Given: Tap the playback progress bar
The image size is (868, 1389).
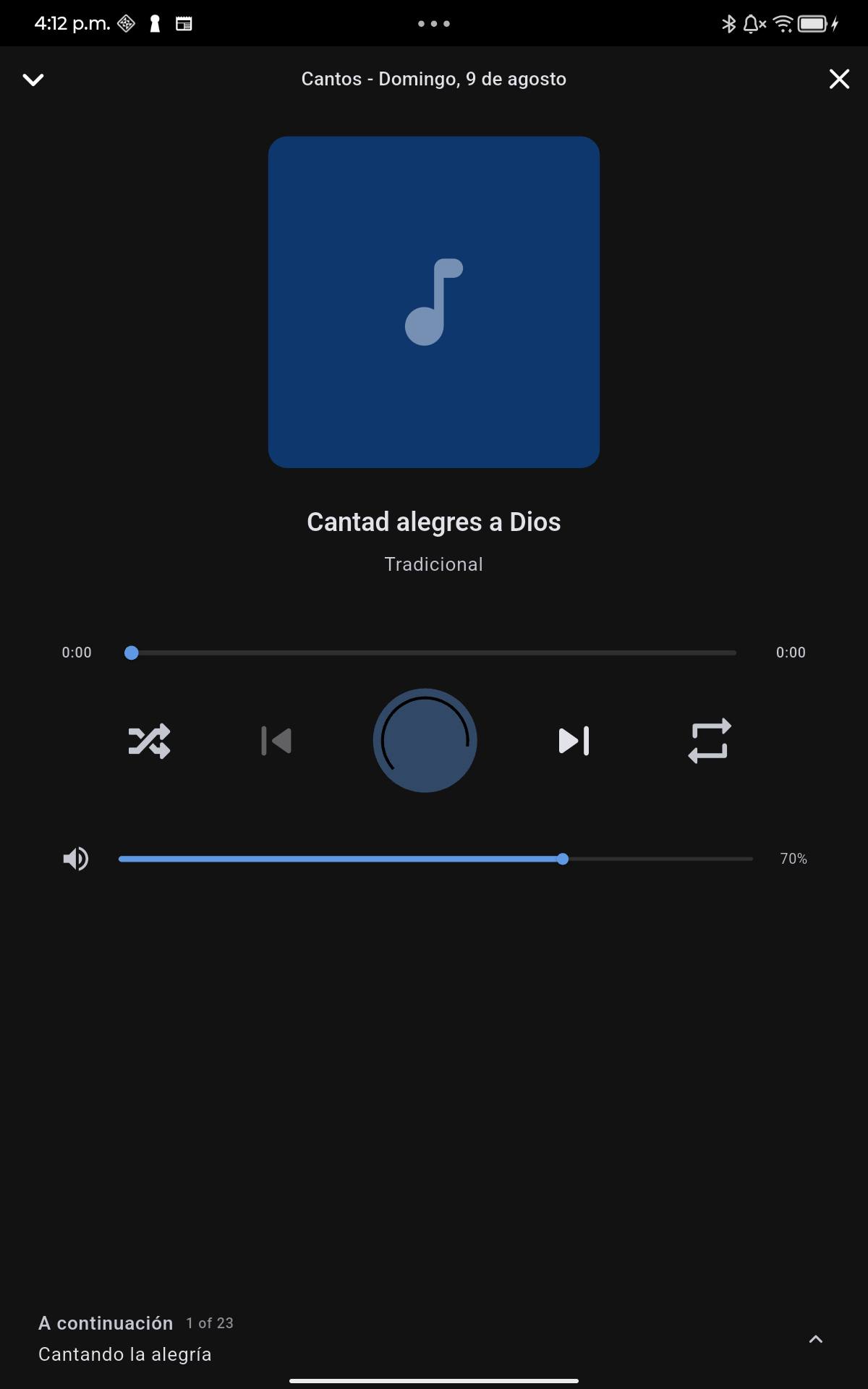Looking at the screenshot, I should (x=434, y=653).
